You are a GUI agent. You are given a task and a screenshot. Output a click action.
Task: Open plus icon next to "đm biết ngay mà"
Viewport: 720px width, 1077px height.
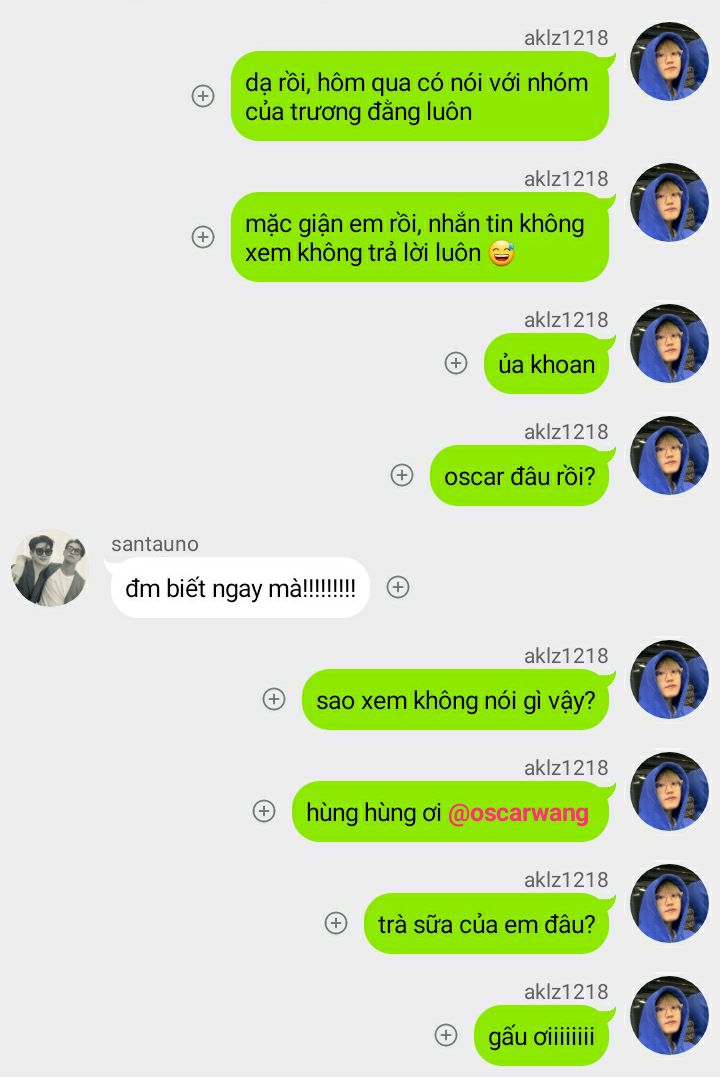pos(398,587)
